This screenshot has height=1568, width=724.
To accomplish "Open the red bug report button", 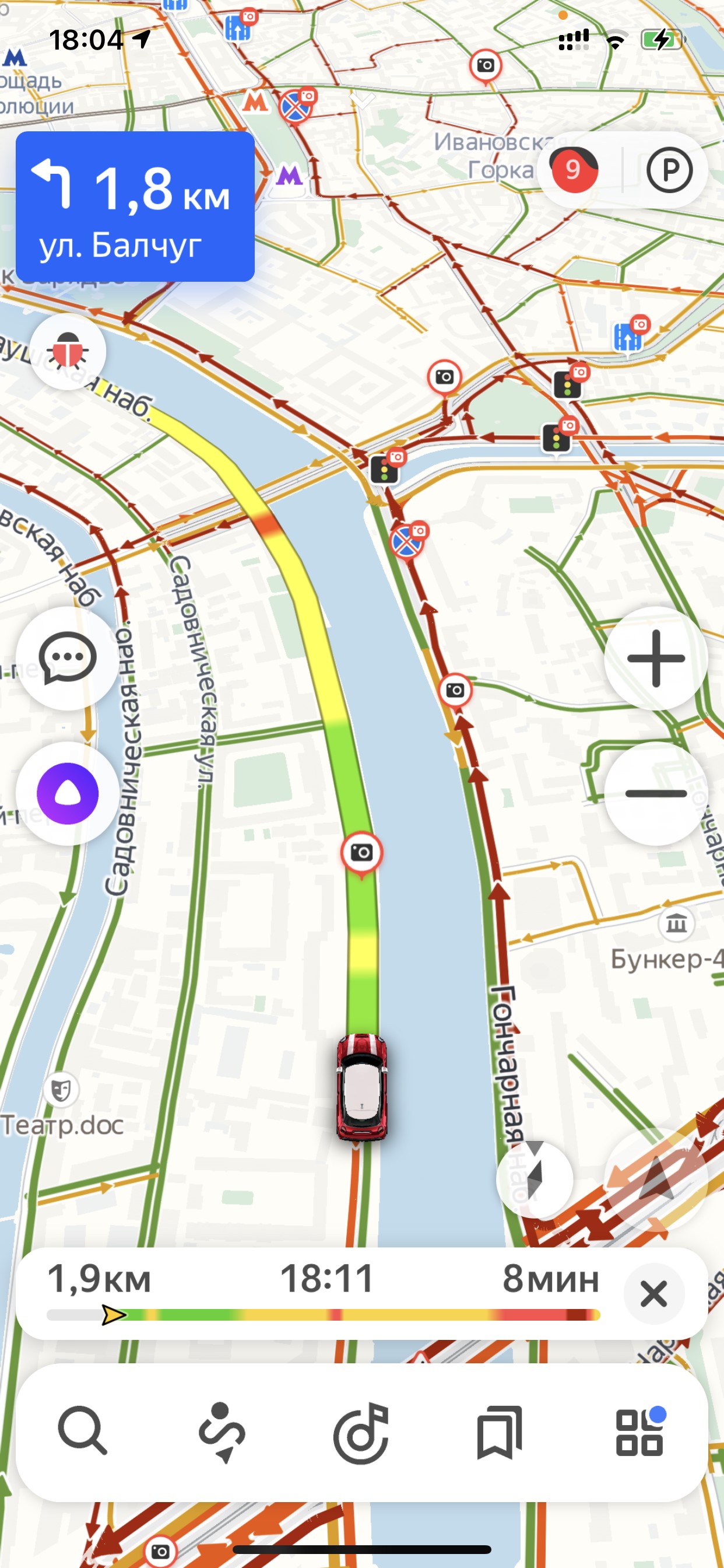I will point(68,352).
